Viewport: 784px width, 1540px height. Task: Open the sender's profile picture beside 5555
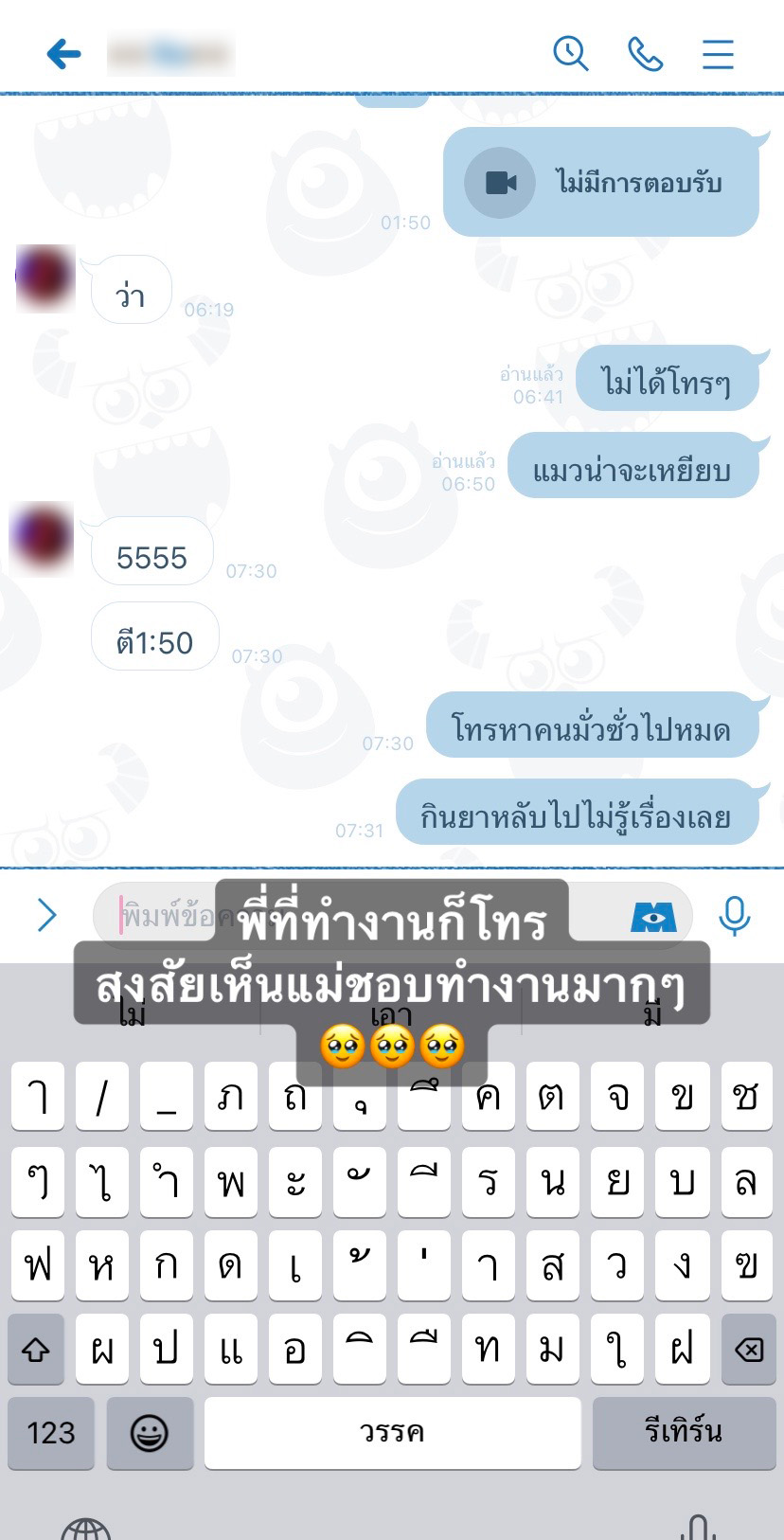pos(42,537)
